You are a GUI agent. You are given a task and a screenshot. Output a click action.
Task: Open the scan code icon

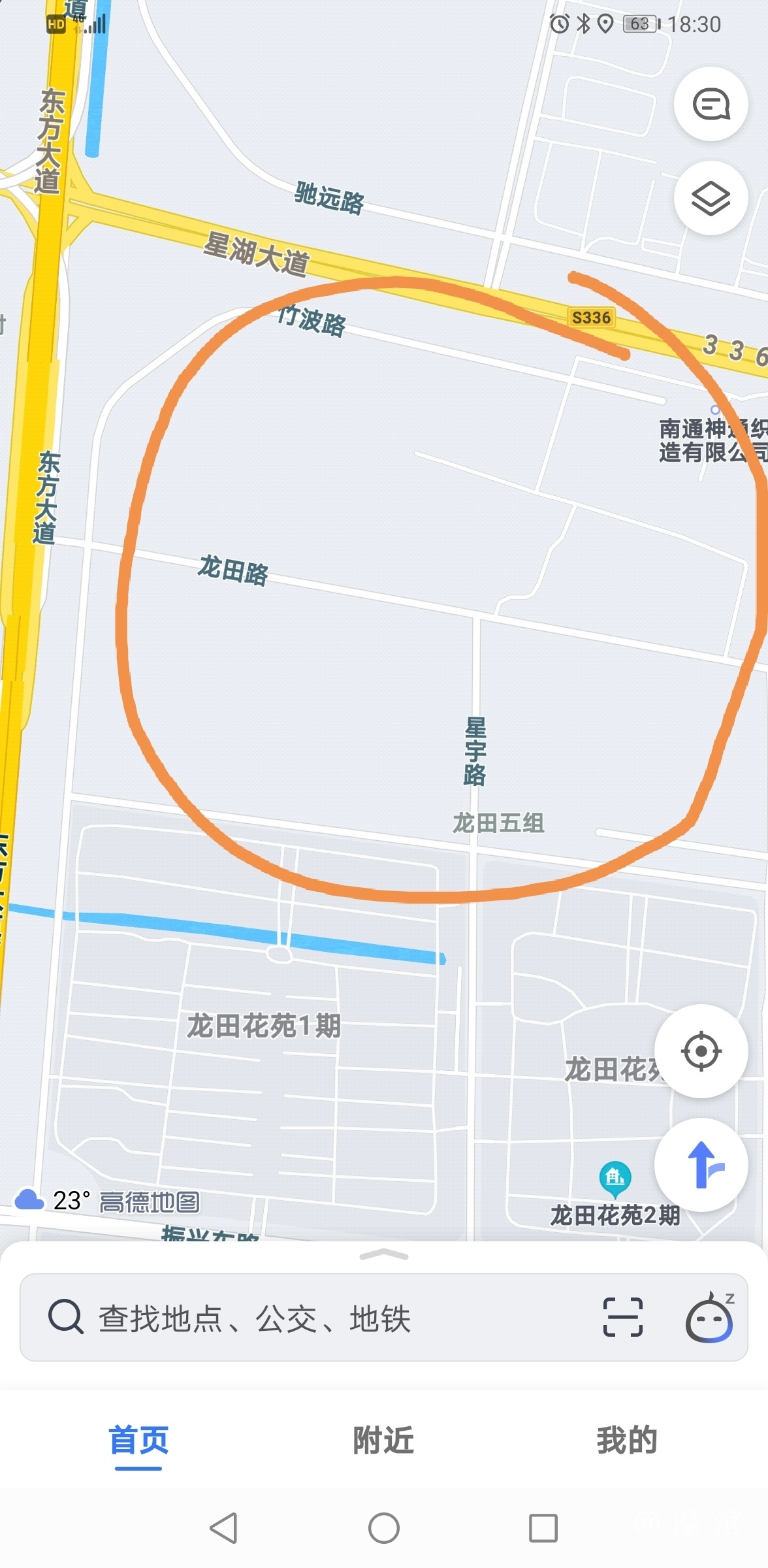(x=622, y=1317)
